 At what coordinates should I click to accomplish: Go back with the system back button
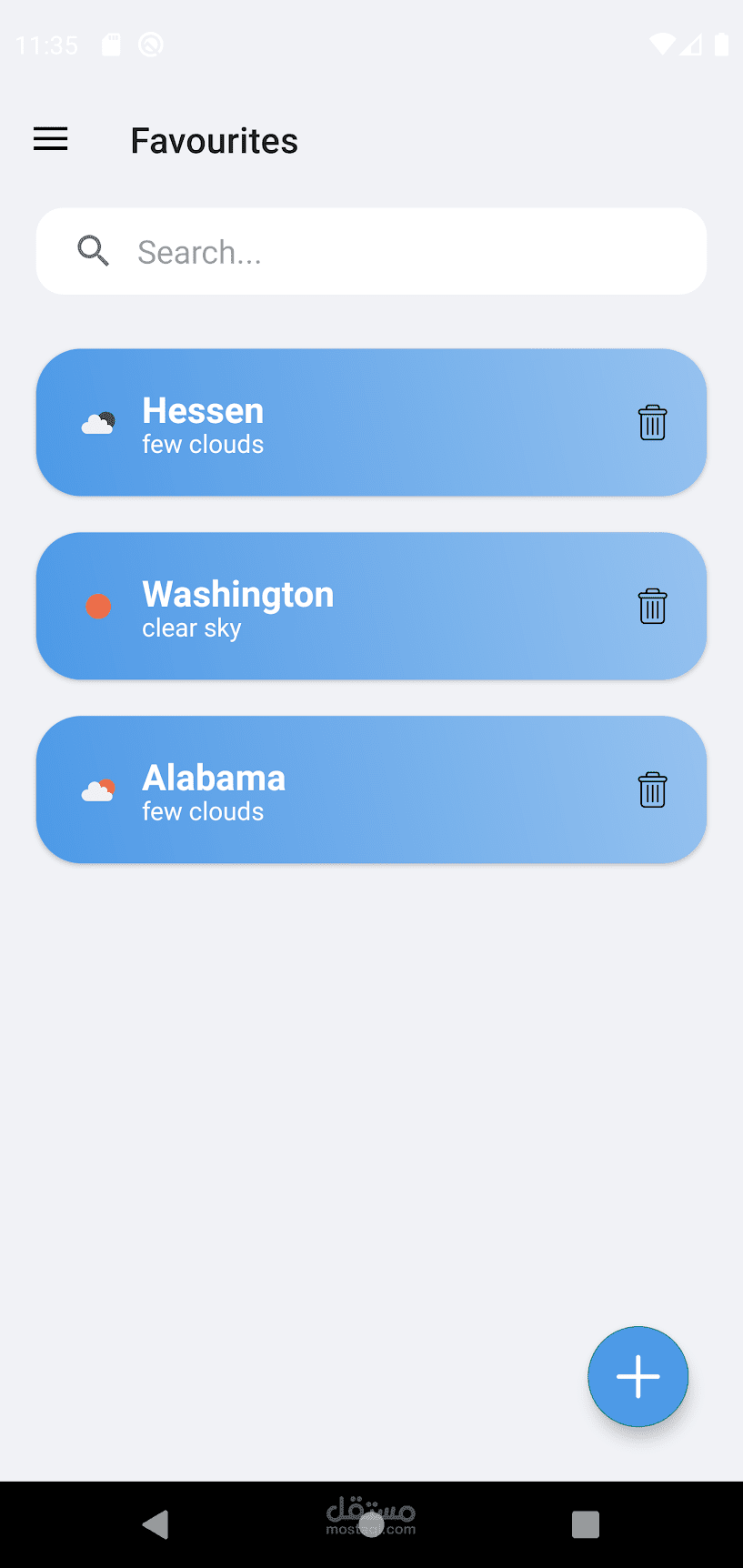tap(156, 1523)
